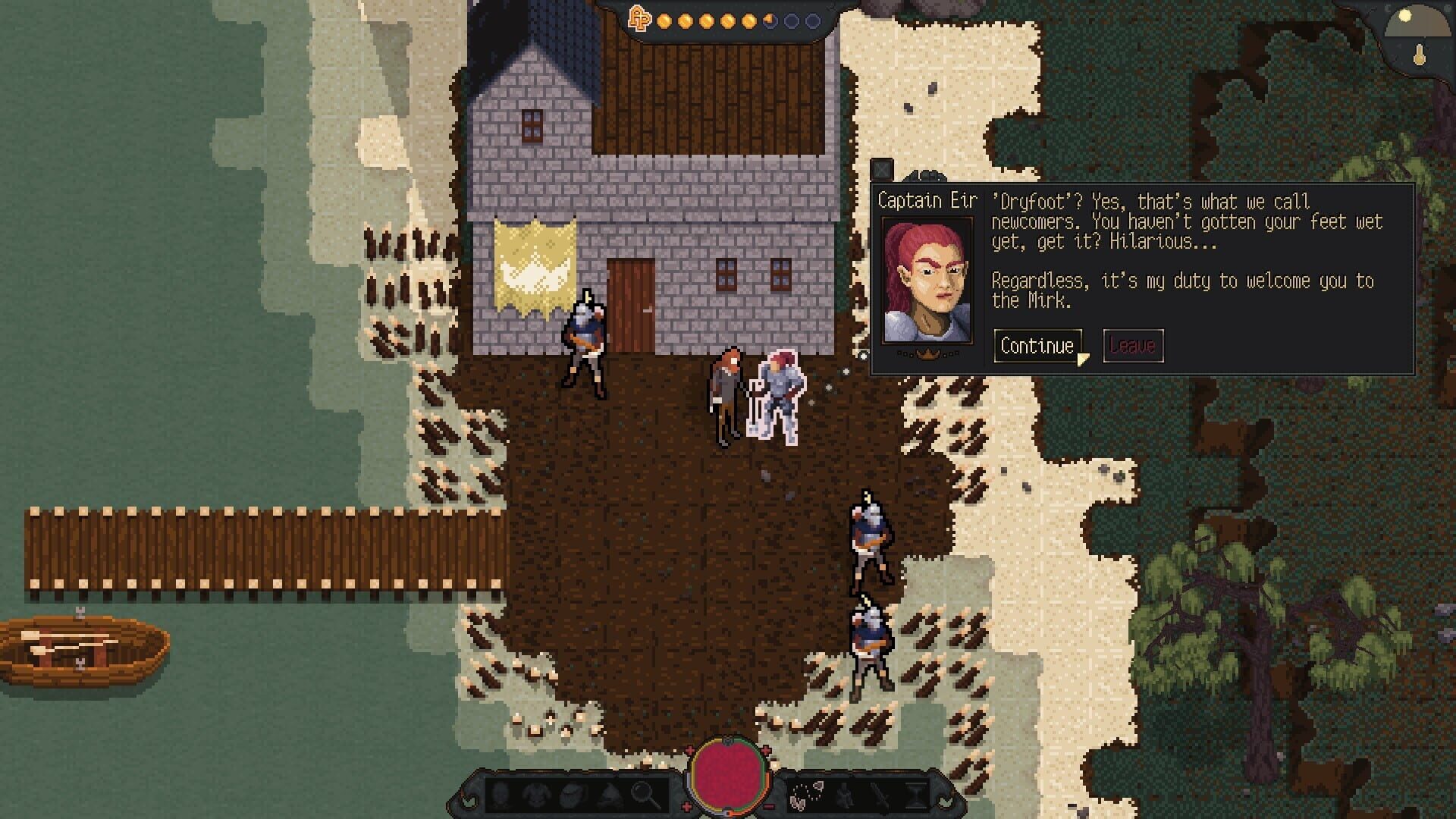Tap Captain Eir's portrait

click(926, 281)
